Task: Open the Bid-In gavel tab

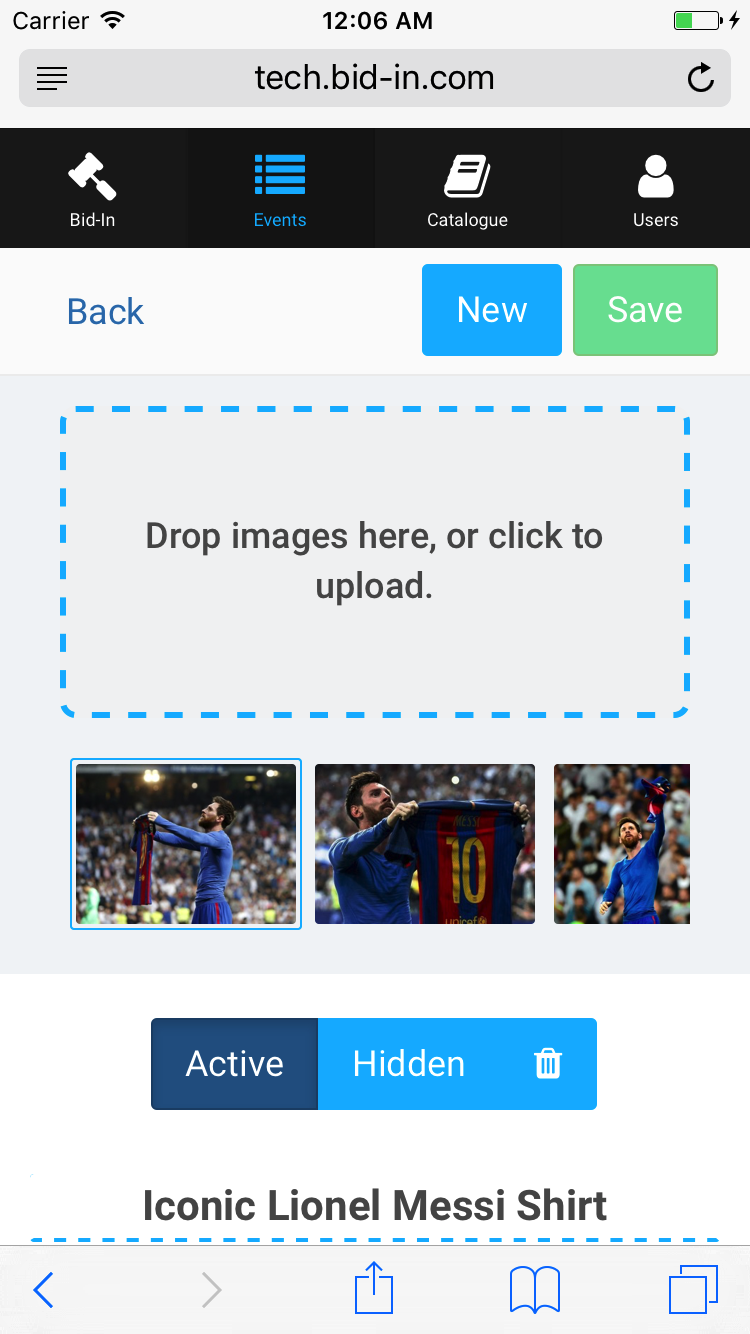Action: point(93,188)
